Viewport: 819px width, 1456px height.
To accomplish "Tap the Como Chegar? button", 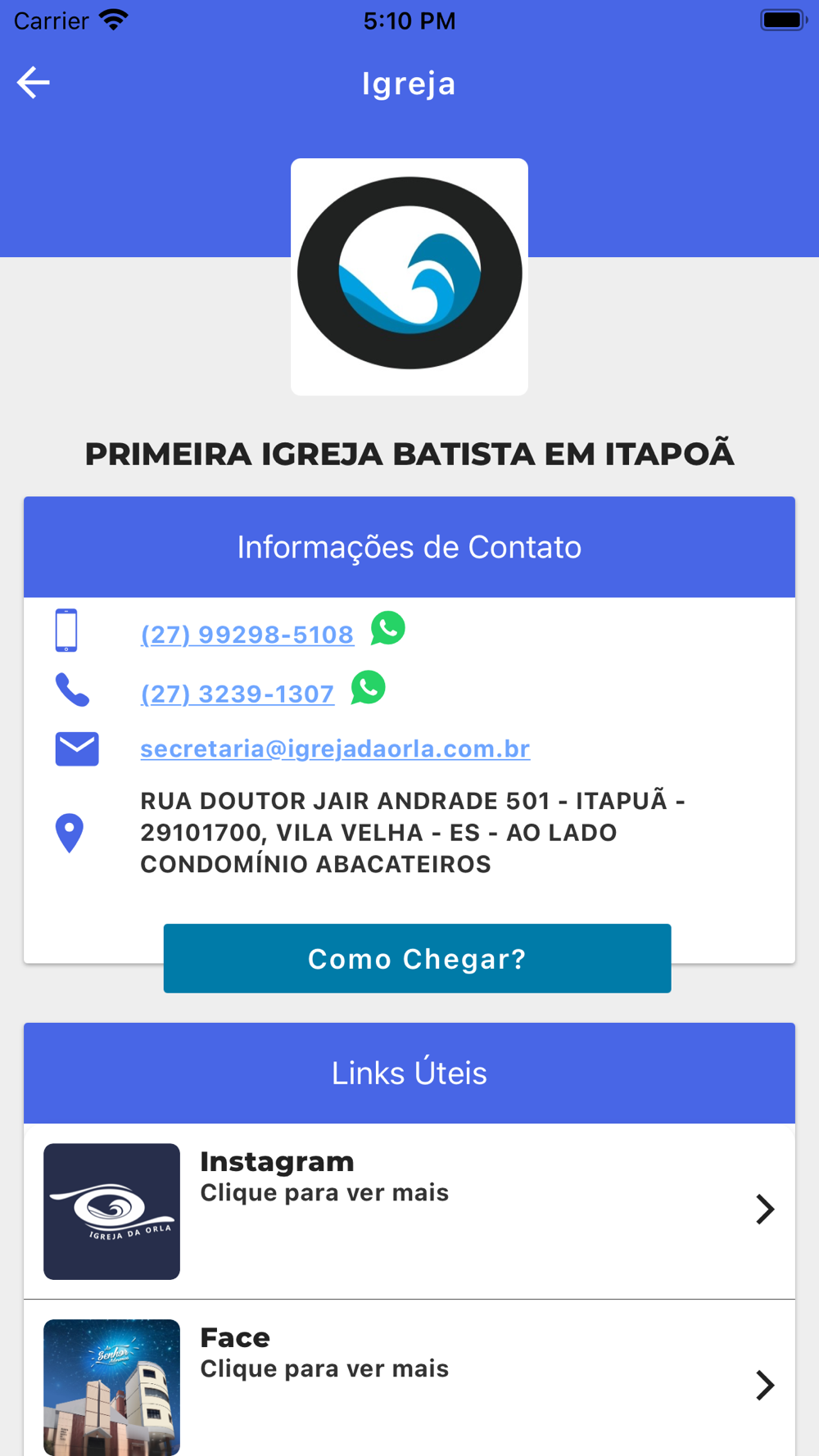I will click(417, 958).
